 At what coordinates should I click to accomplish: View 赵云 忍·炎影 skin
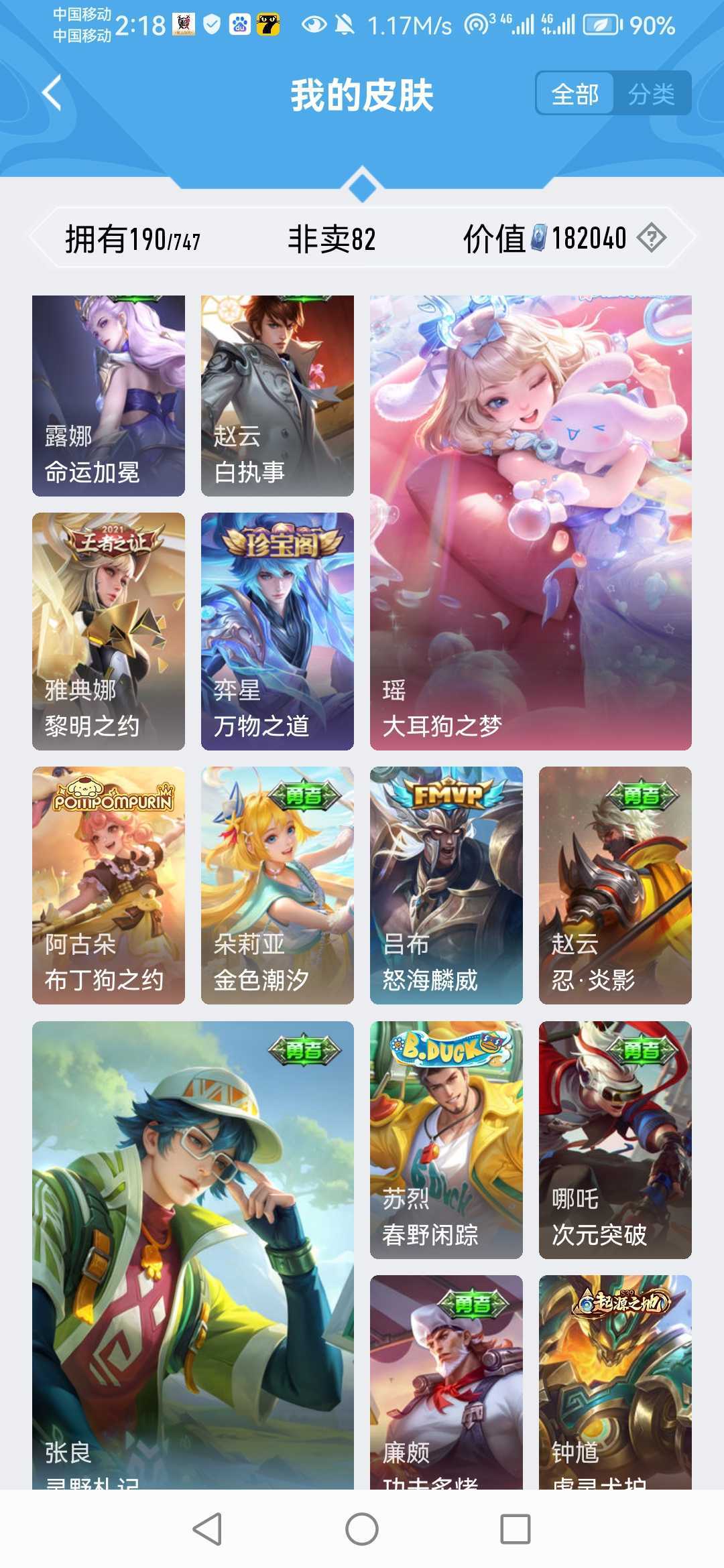615,885
